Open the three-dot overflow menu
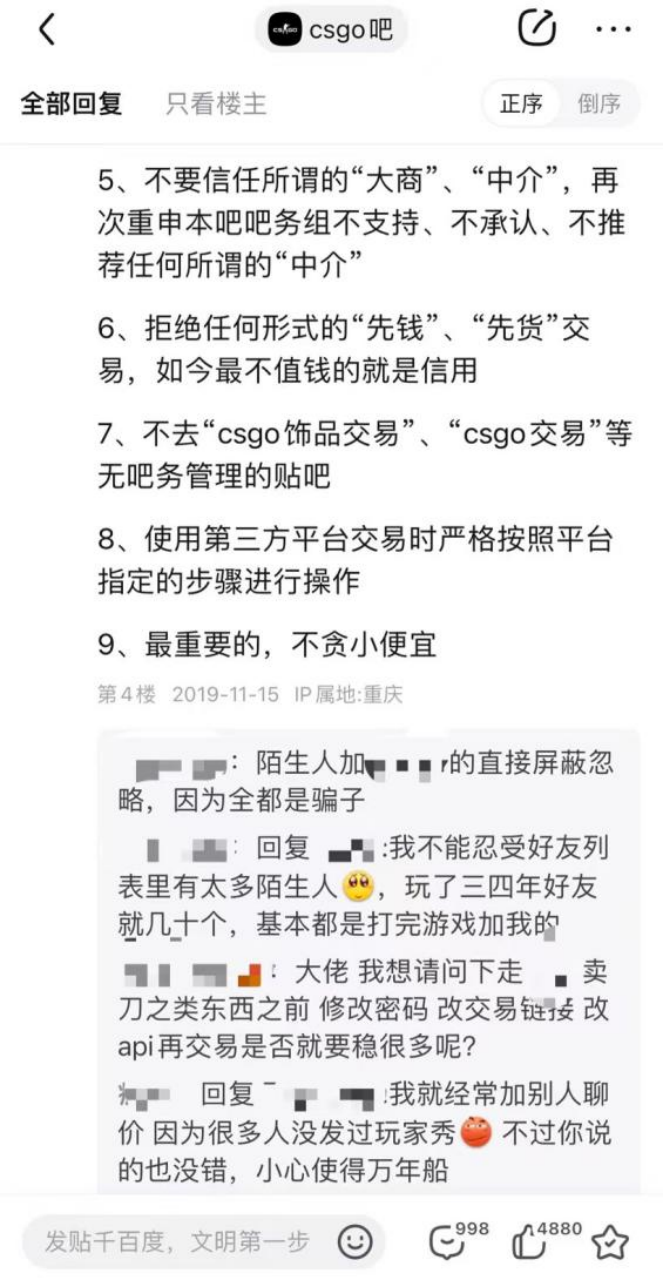The width and height of the screenshot is (663, 1280). (613, 30)
